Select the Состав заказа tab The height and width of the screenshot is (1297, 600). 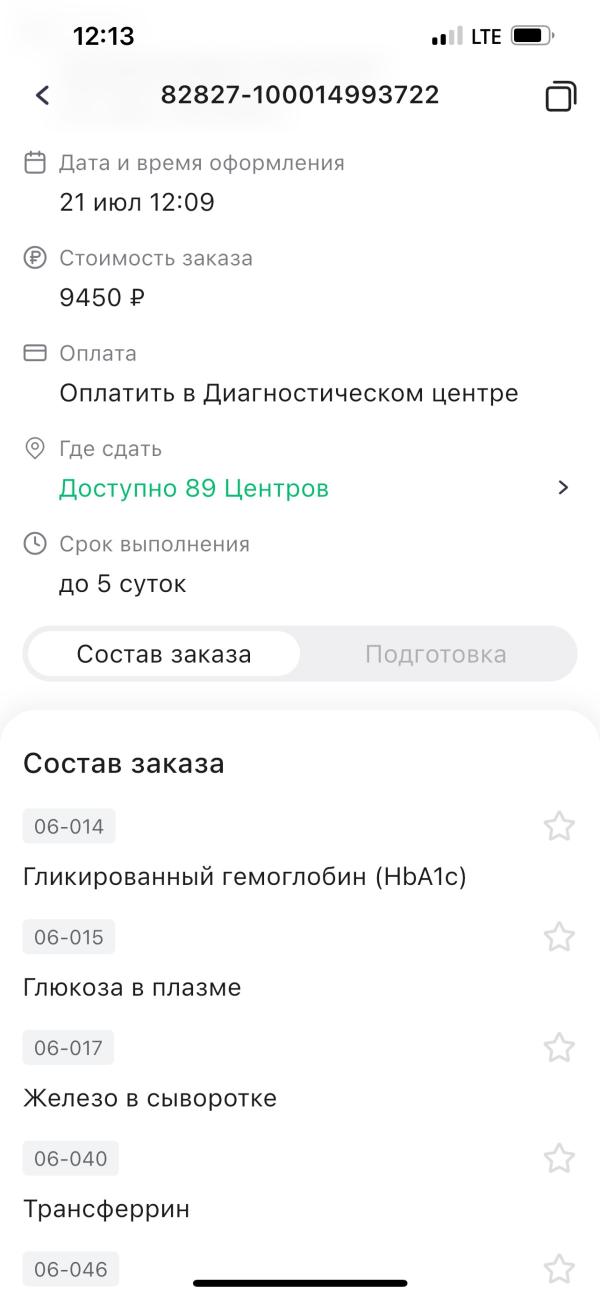164,654
